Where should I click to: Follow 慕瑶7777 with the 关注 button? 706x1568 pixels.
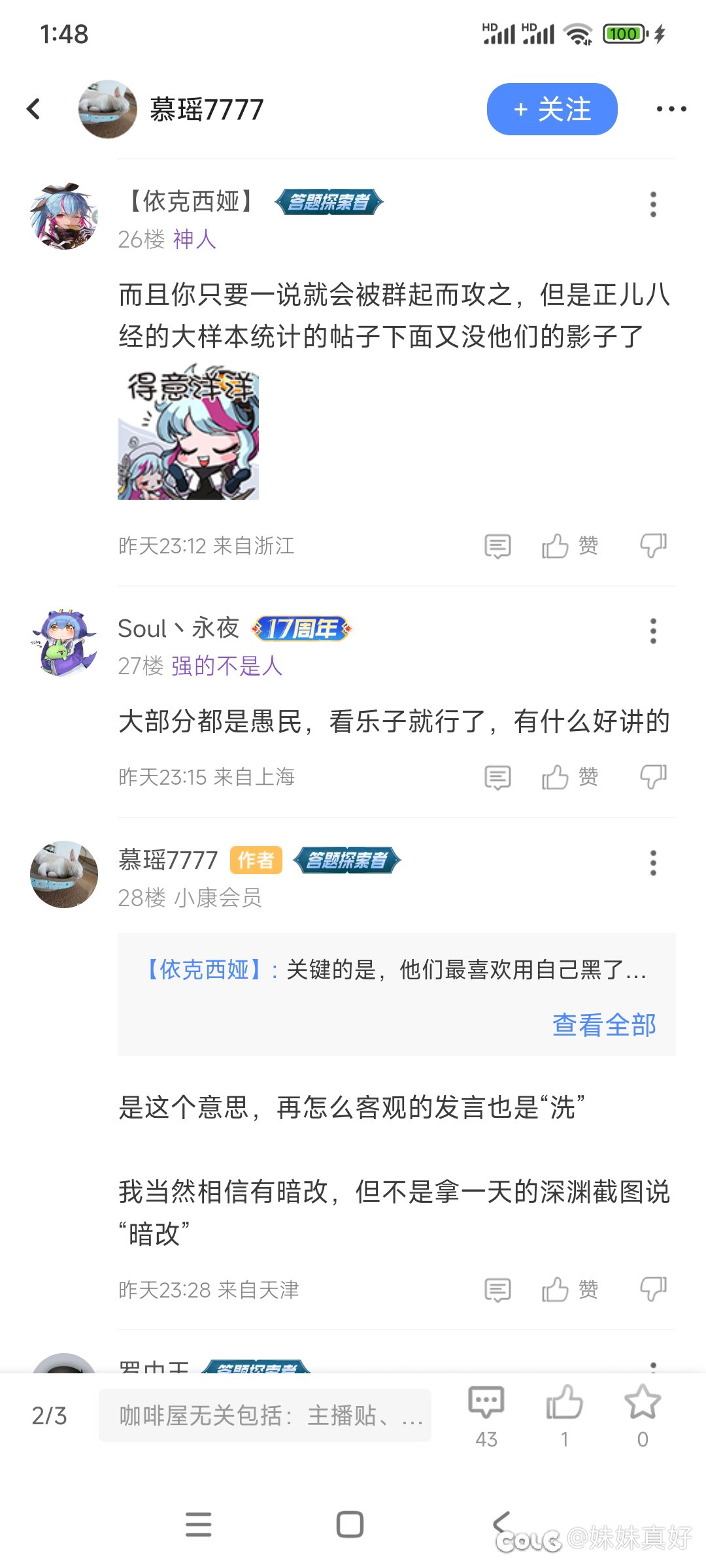552,109
